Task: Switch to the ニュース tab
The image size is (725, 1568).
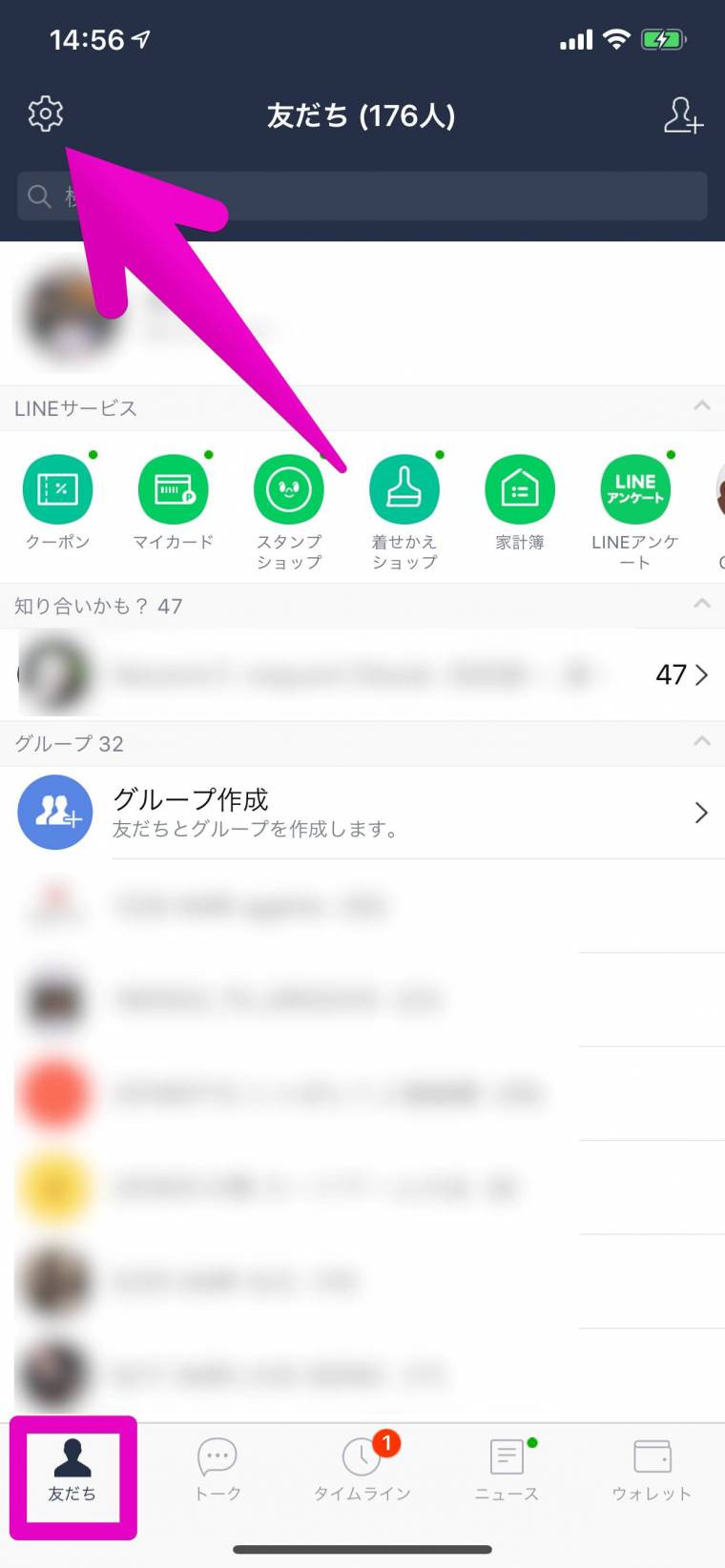Action: [x=507, y=1470]
